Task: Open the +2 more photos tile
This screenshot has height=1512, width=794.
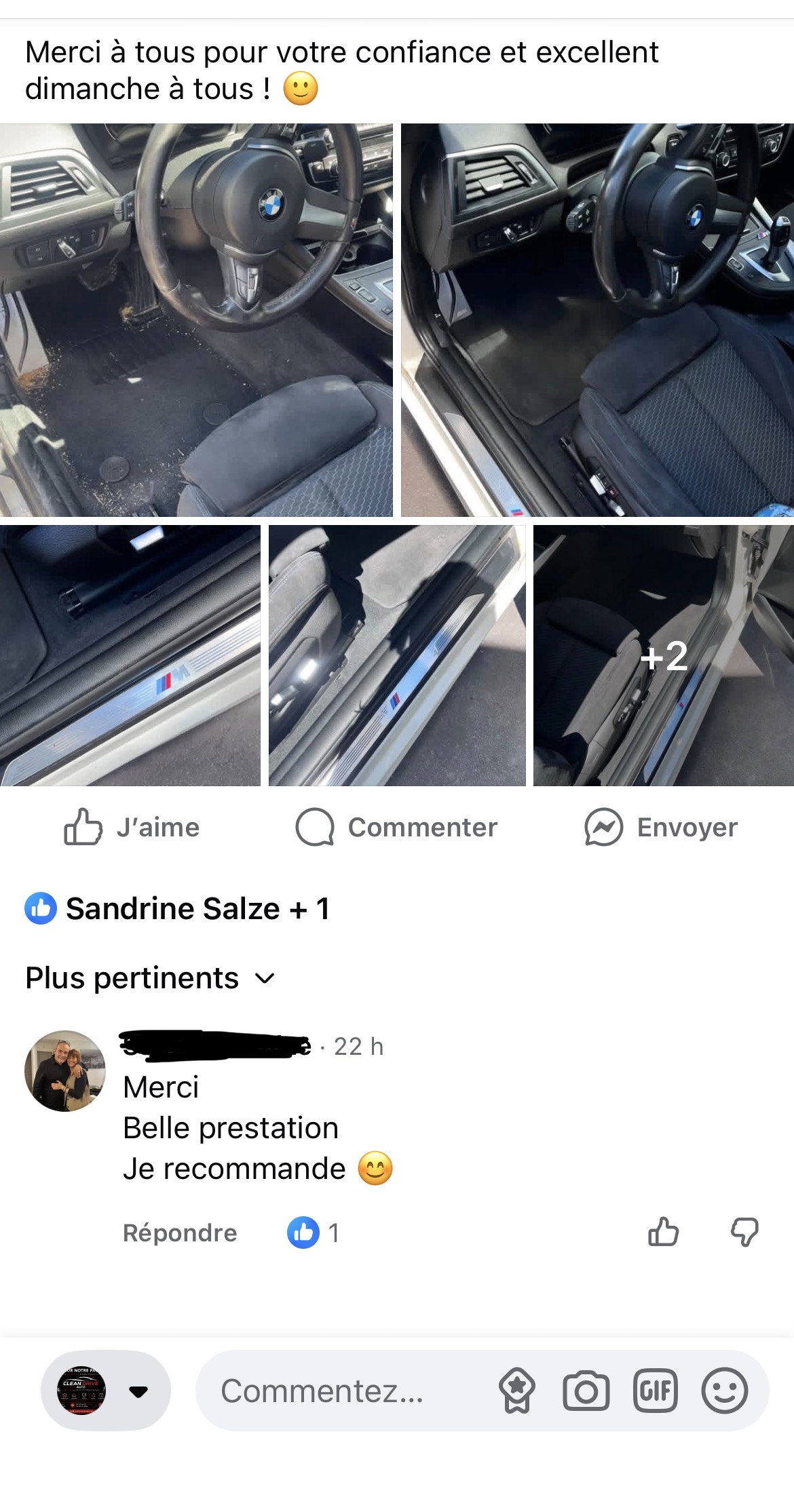Action: (664, 656)
